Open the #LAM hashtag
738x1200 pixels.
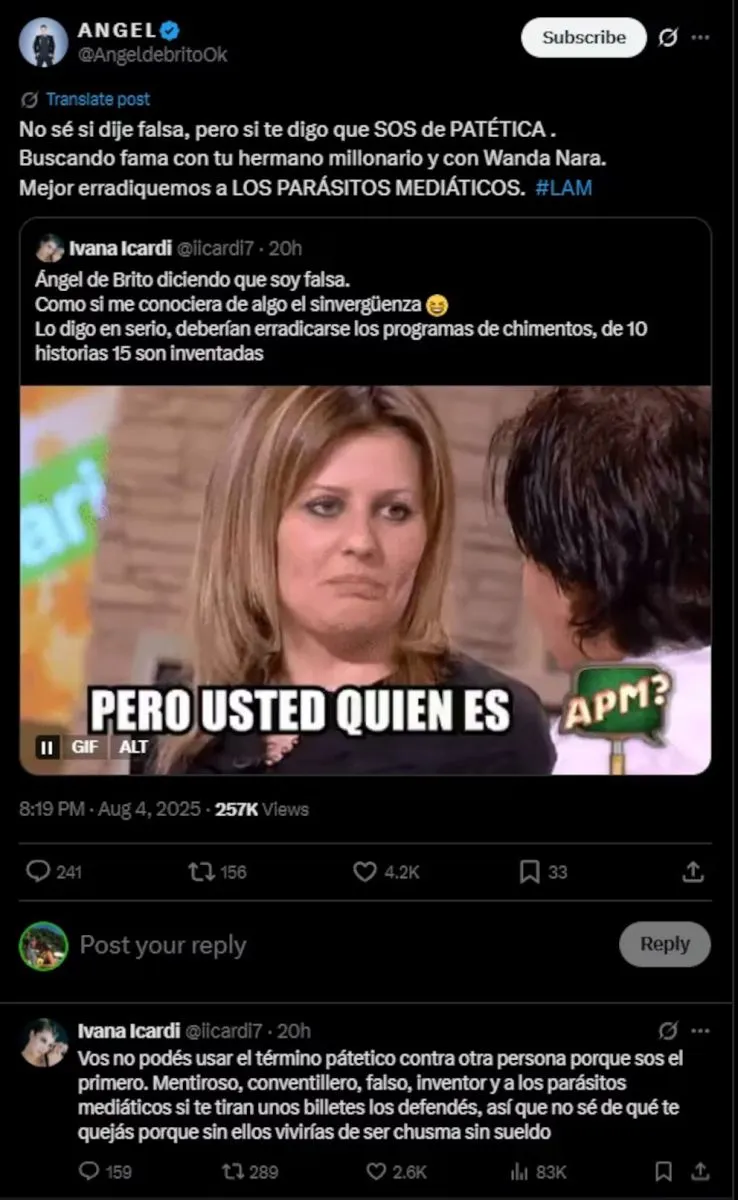(x=563, y=187)
